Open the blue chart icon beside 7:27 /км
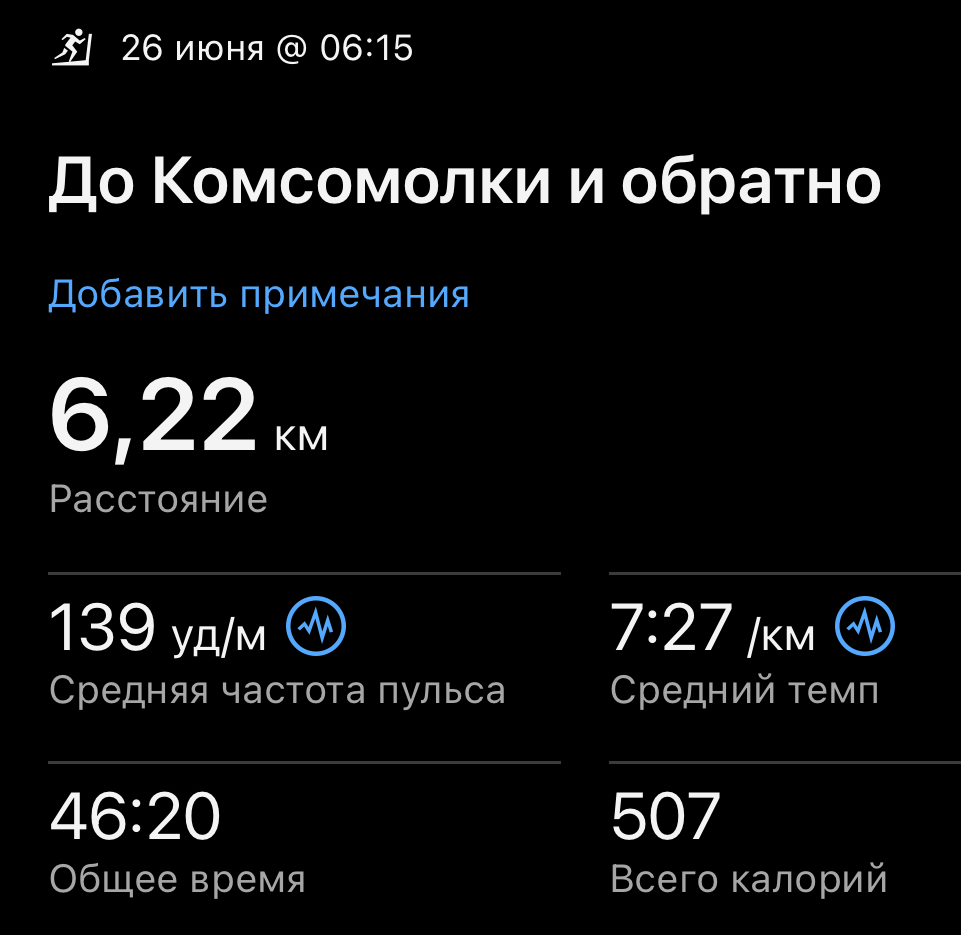The width and height of the screenshot is (961, 935). pyautogui.click(x=865, y=628)
